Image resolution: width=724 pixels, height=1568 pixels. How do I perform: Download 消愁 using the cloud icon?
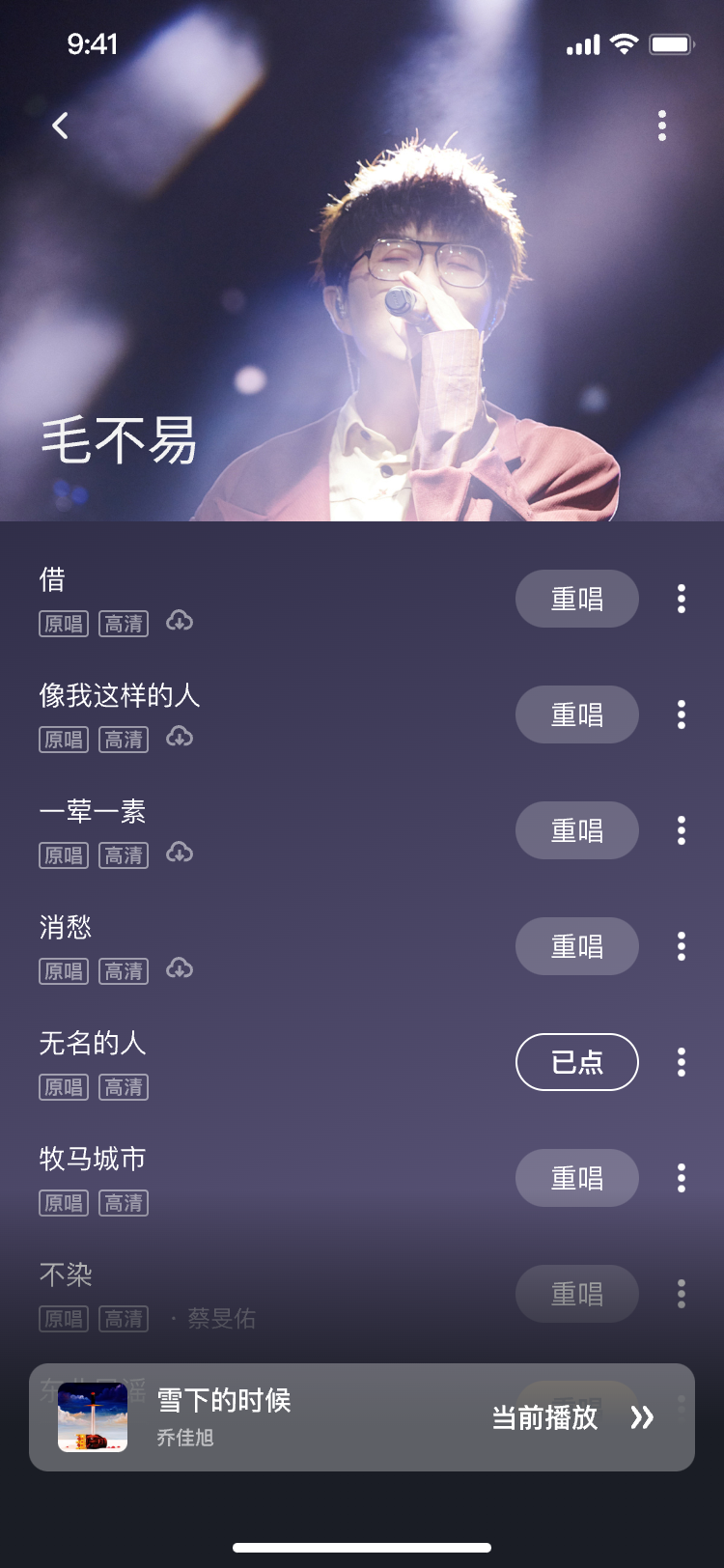[181, 970]
